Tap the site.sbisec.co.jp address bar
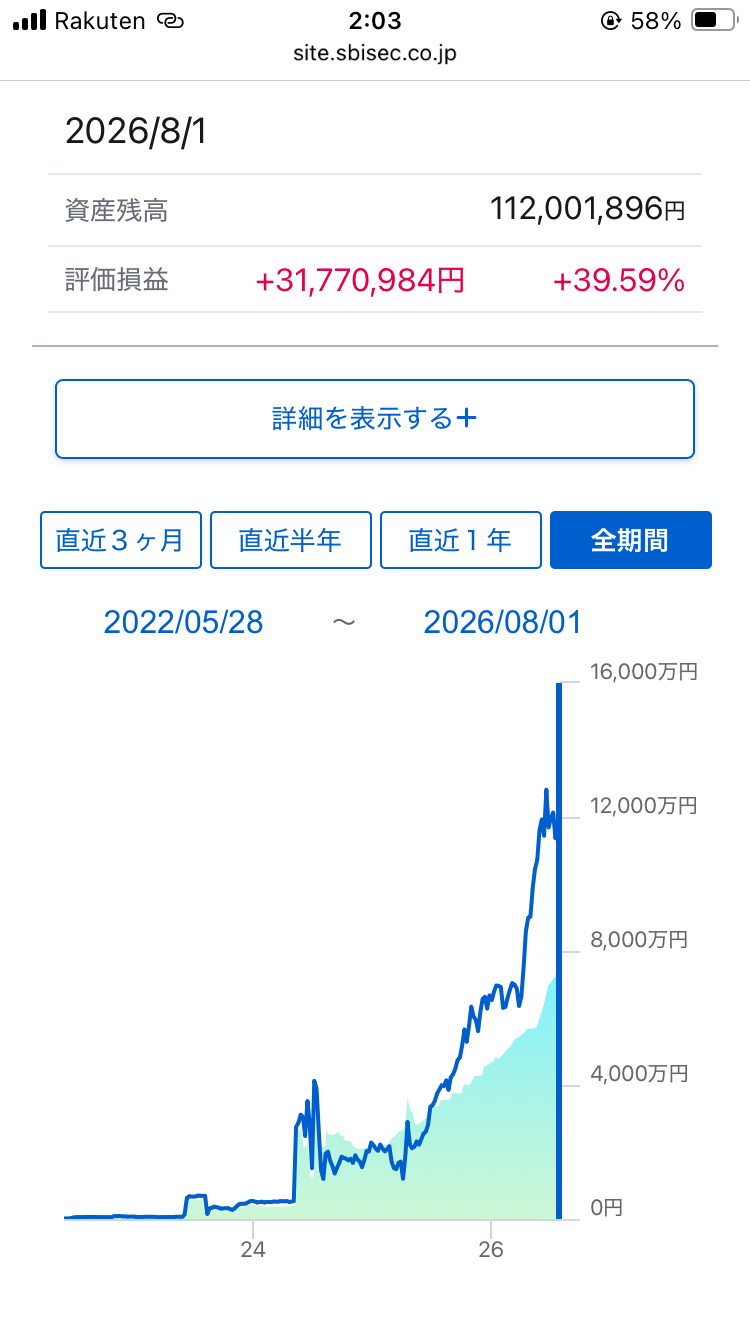Screen dimensions: 750x1334 [x=375, y=53]
